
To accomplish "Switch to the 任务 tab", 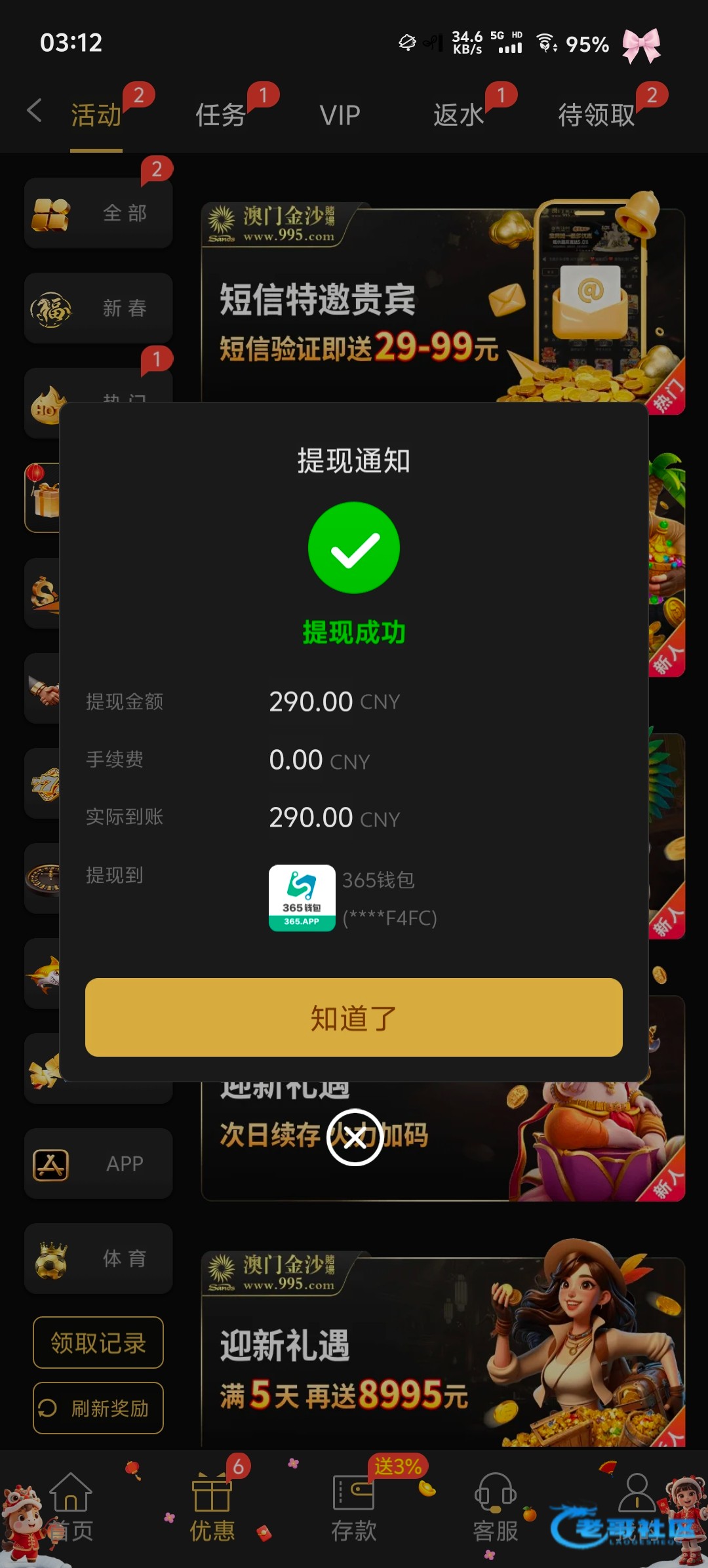I will pos(221,115).
